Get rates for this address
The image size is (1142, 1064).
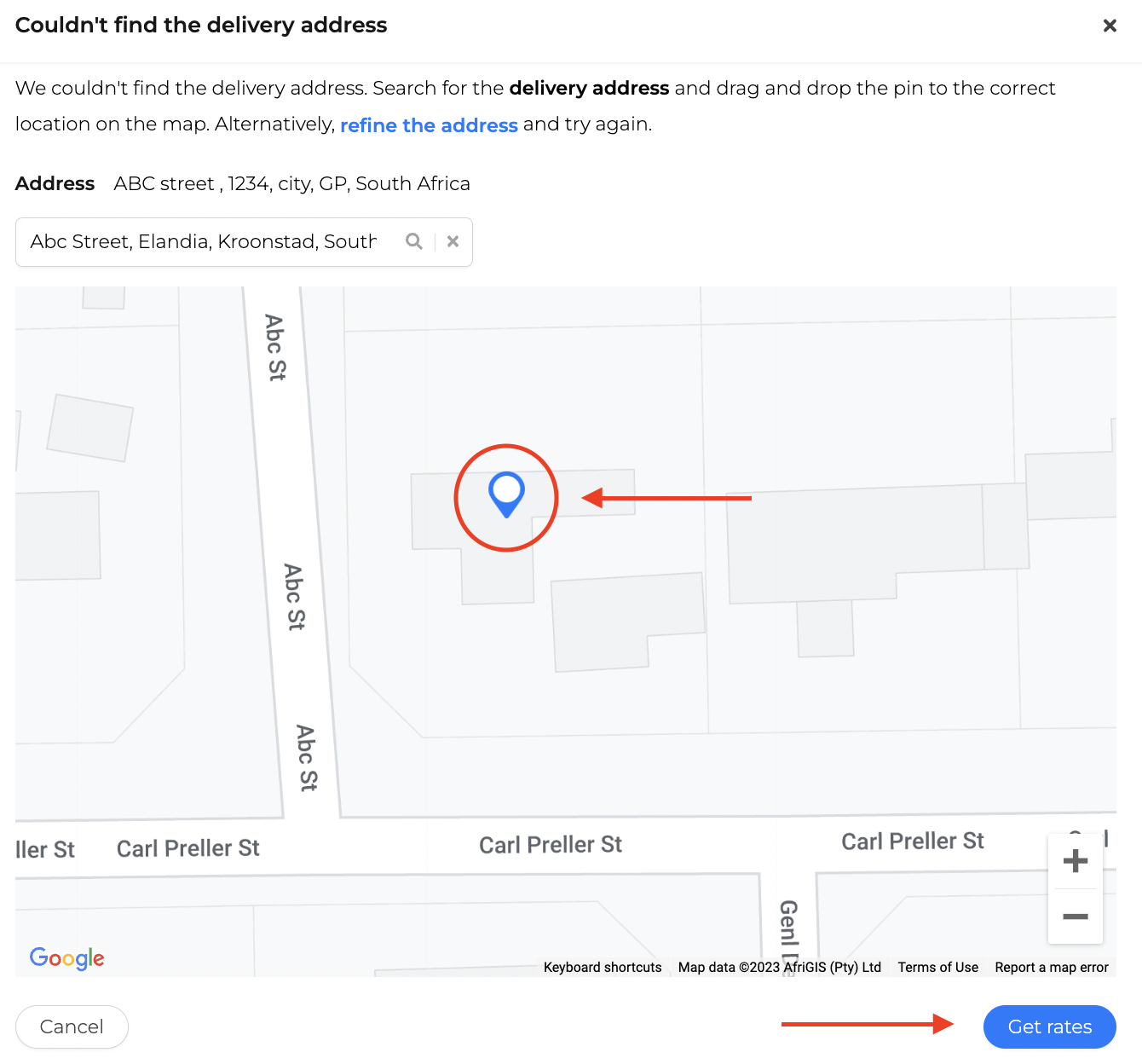click(x=1049, y=1026)
